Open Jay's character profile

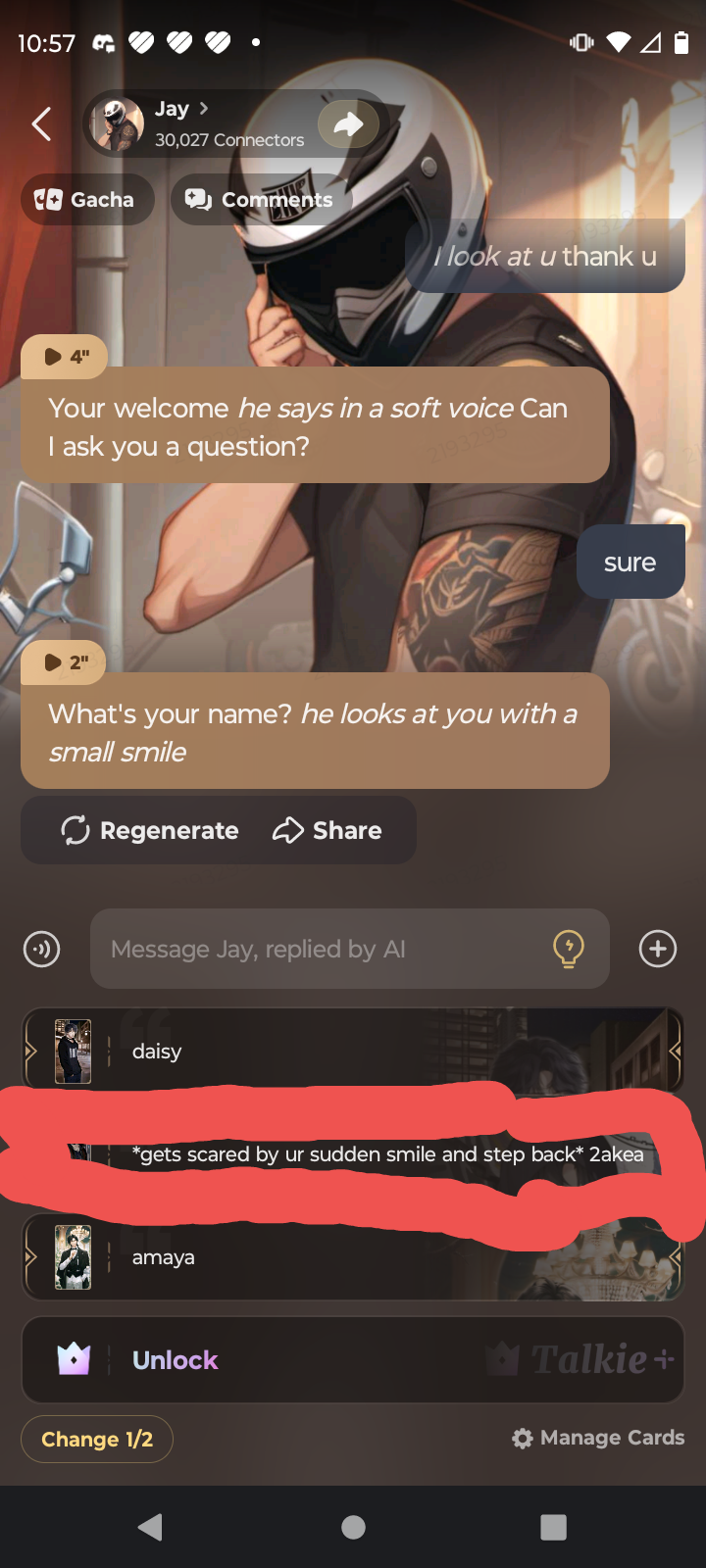(196, 123)
